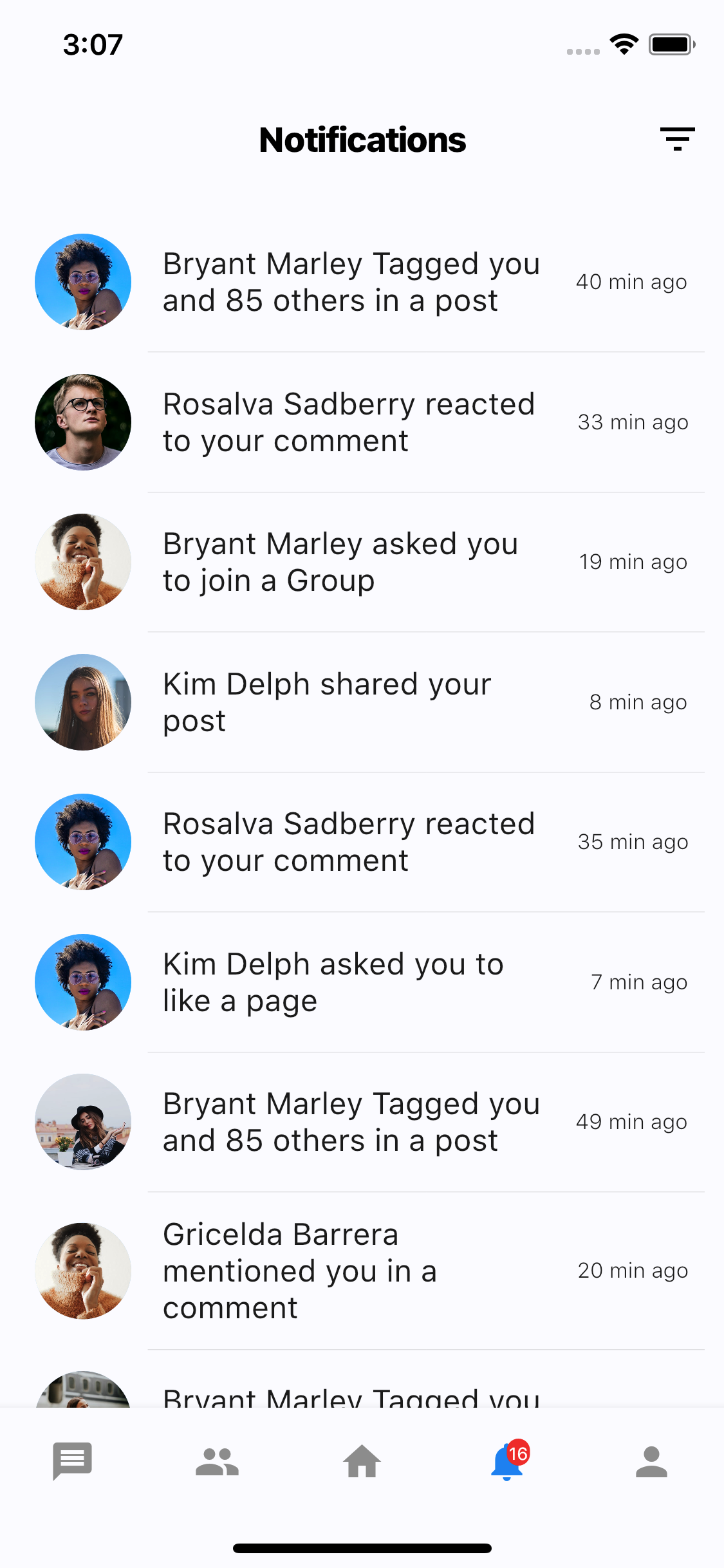Open Bryant Marley's 40 min ago tagged notification
The height and width of the screenshot is (1568, 724).
(x=362, y=282)
